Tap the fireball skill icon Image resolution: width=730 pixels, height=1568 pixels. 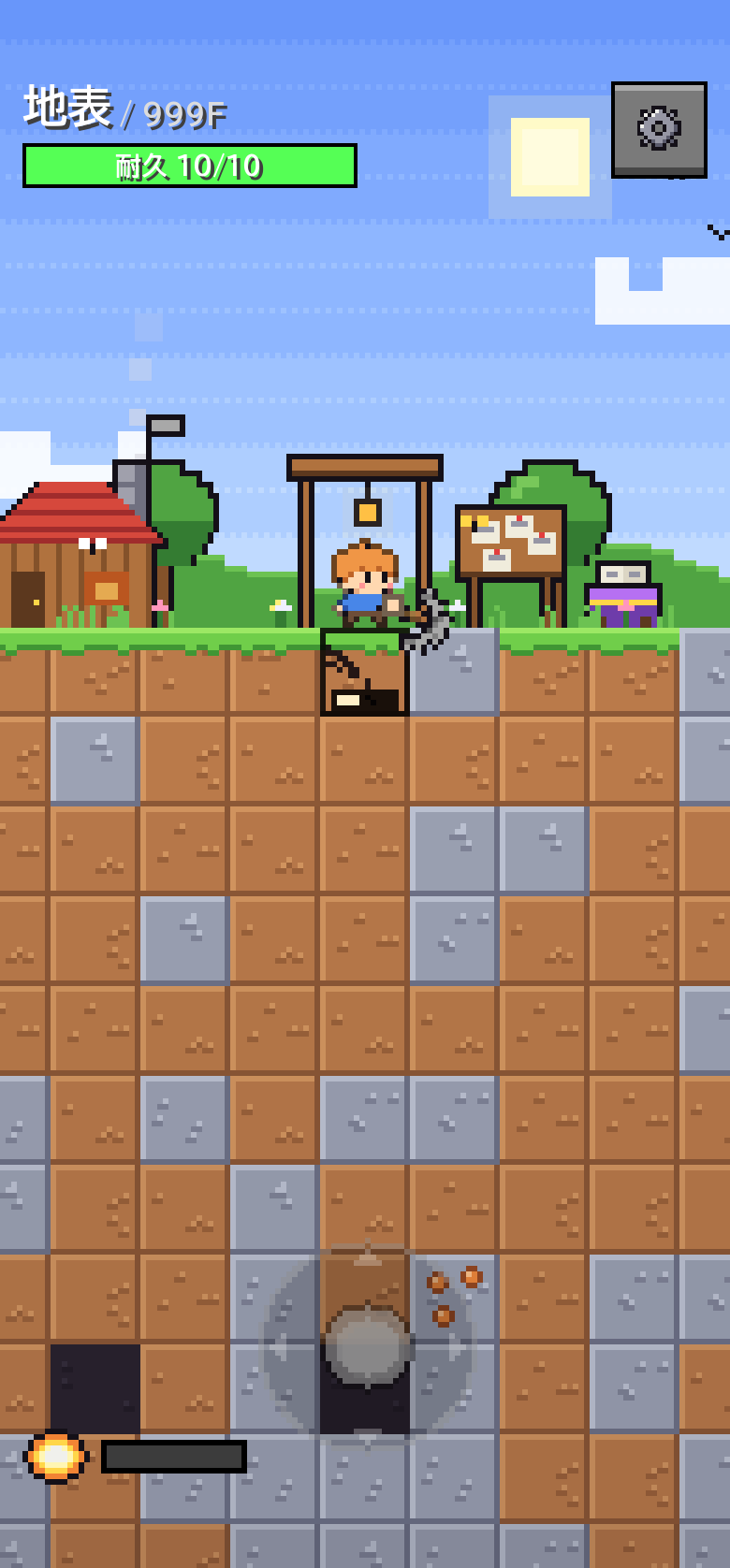56,1456
